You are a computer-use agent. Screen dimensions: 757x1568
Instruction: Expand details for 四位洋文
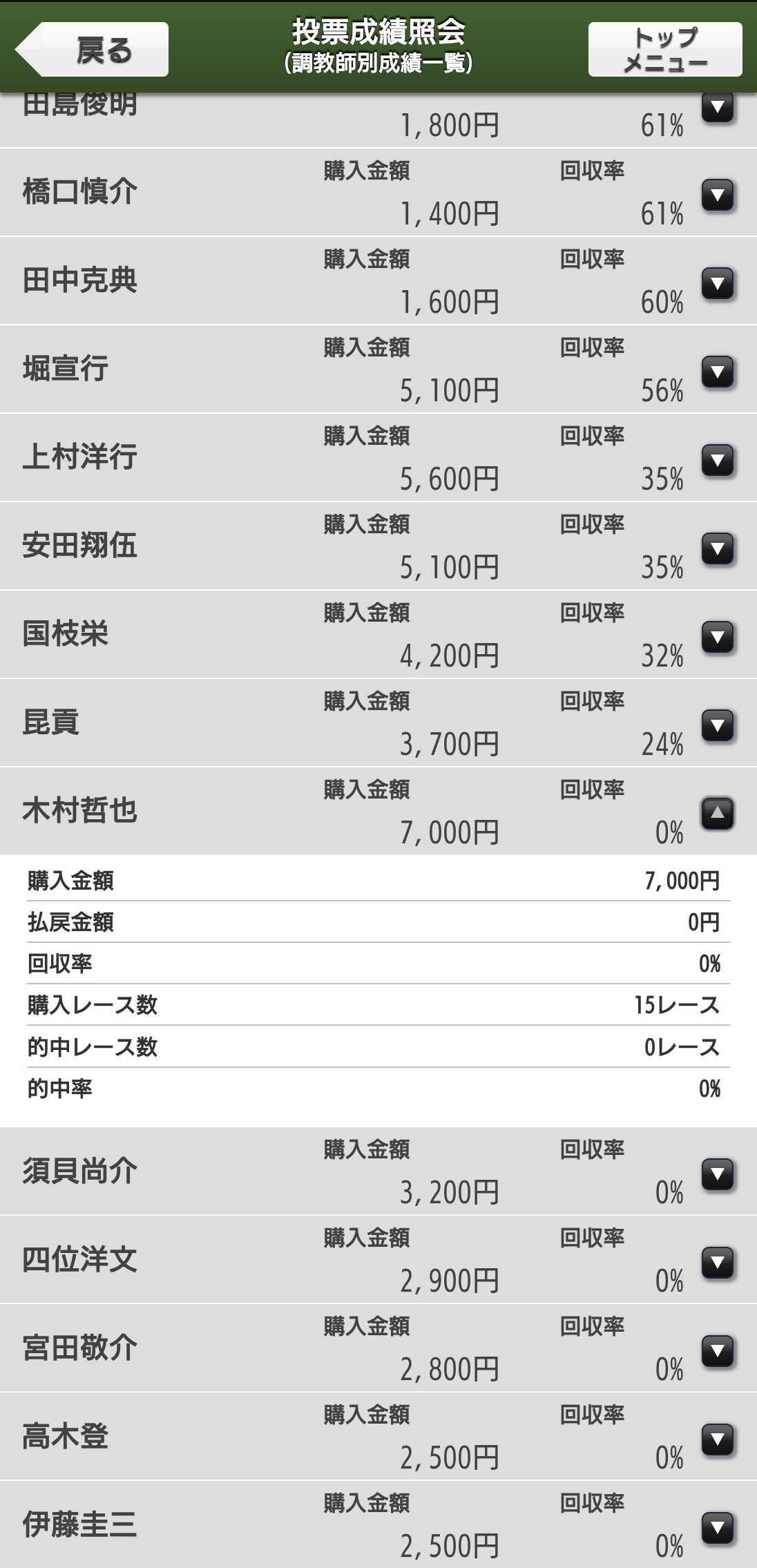718,1263
